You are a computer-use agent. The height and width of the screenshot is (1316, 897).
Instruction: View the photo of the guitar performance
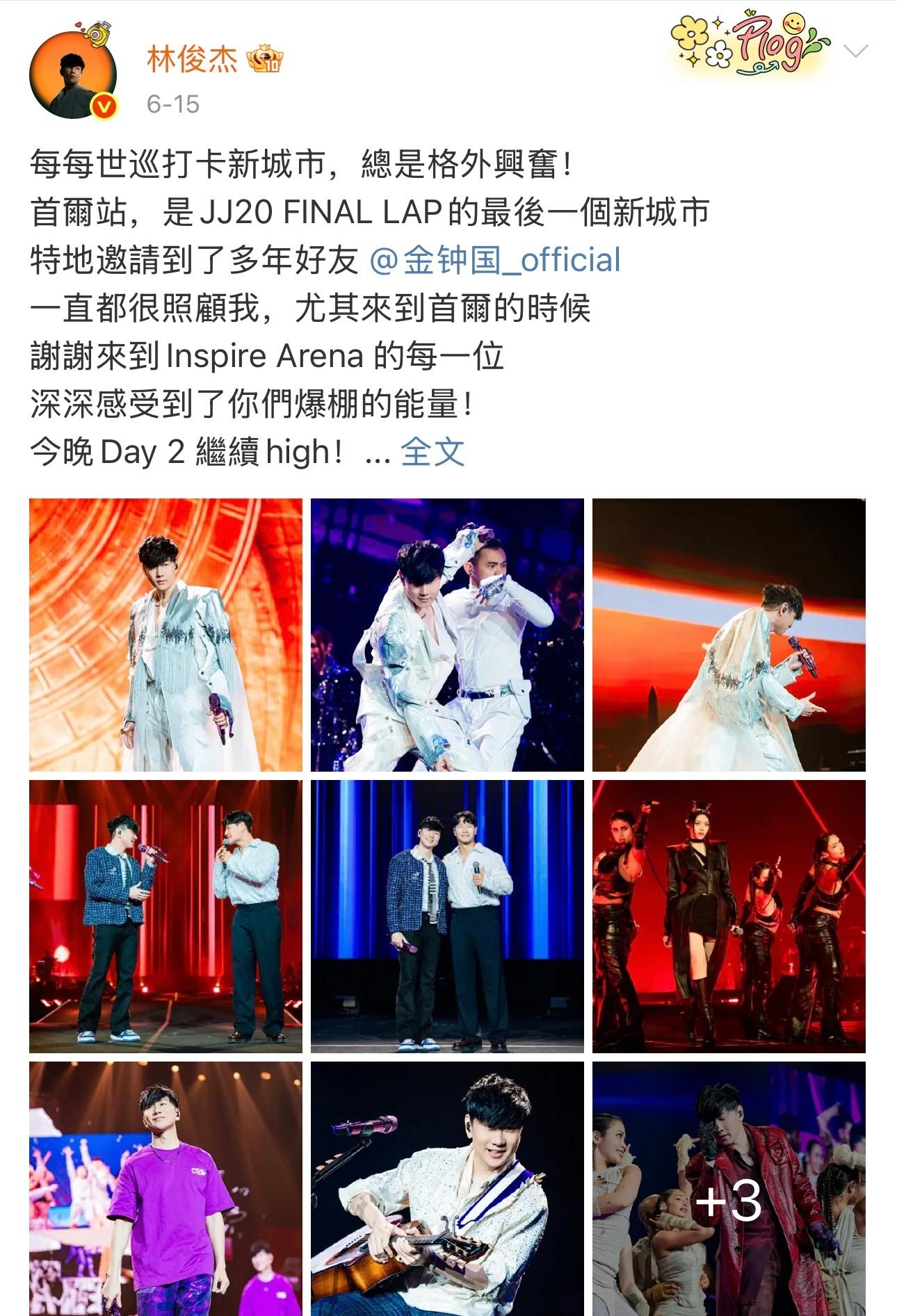click(447, 1189)
